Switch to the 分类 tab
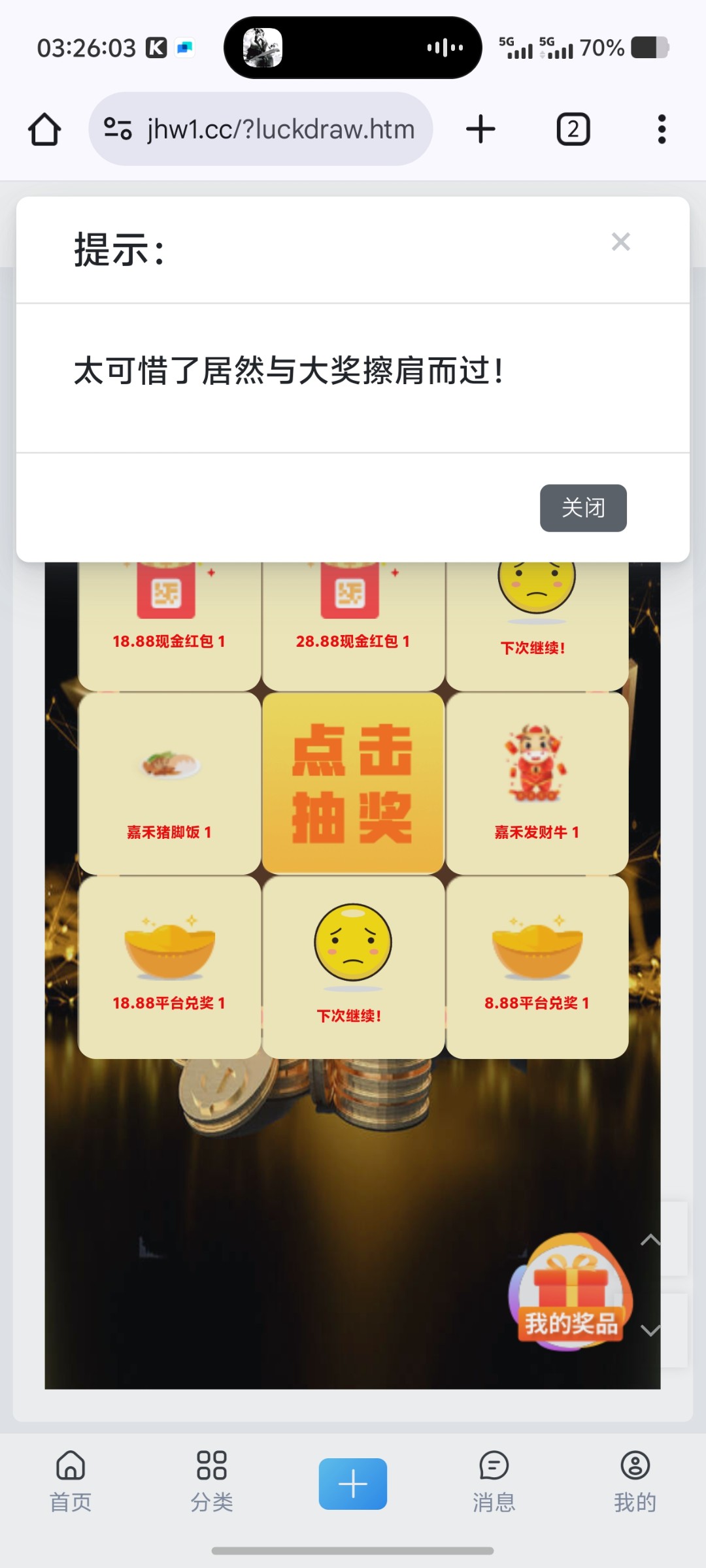The image size is (706, 1568). 212,1481
